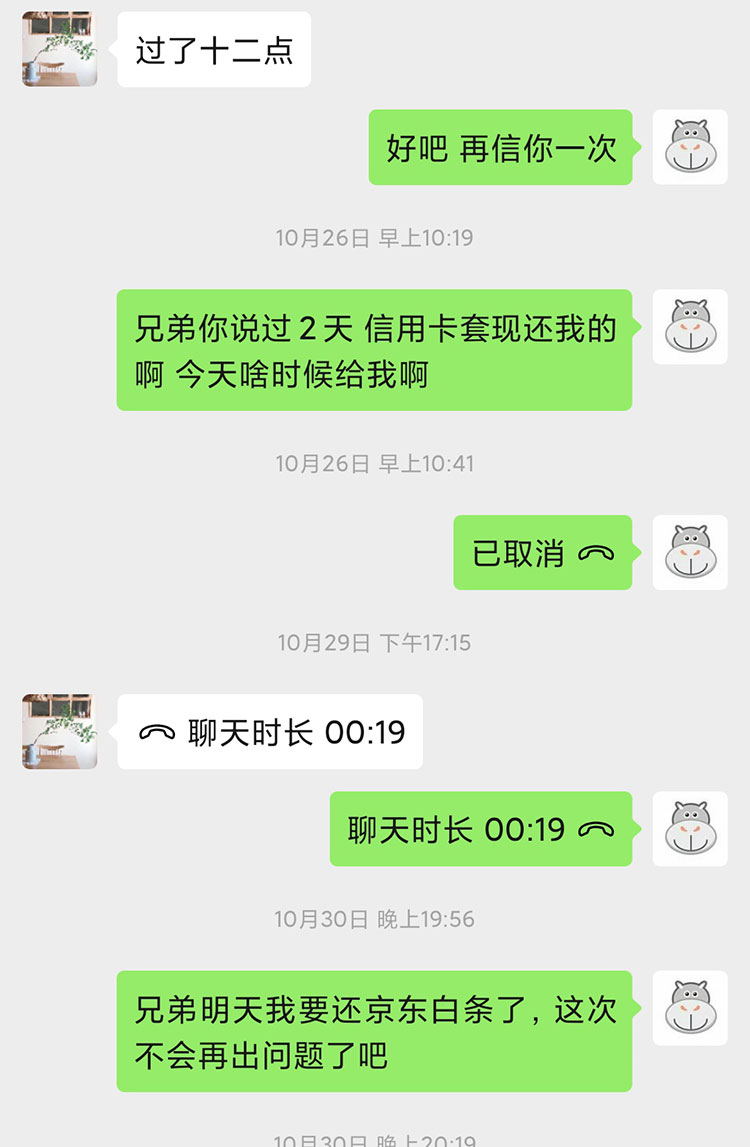Redial via the "已取消" call bubble
The height and width of the screenshot is (1147, 750).
point(542,553)
